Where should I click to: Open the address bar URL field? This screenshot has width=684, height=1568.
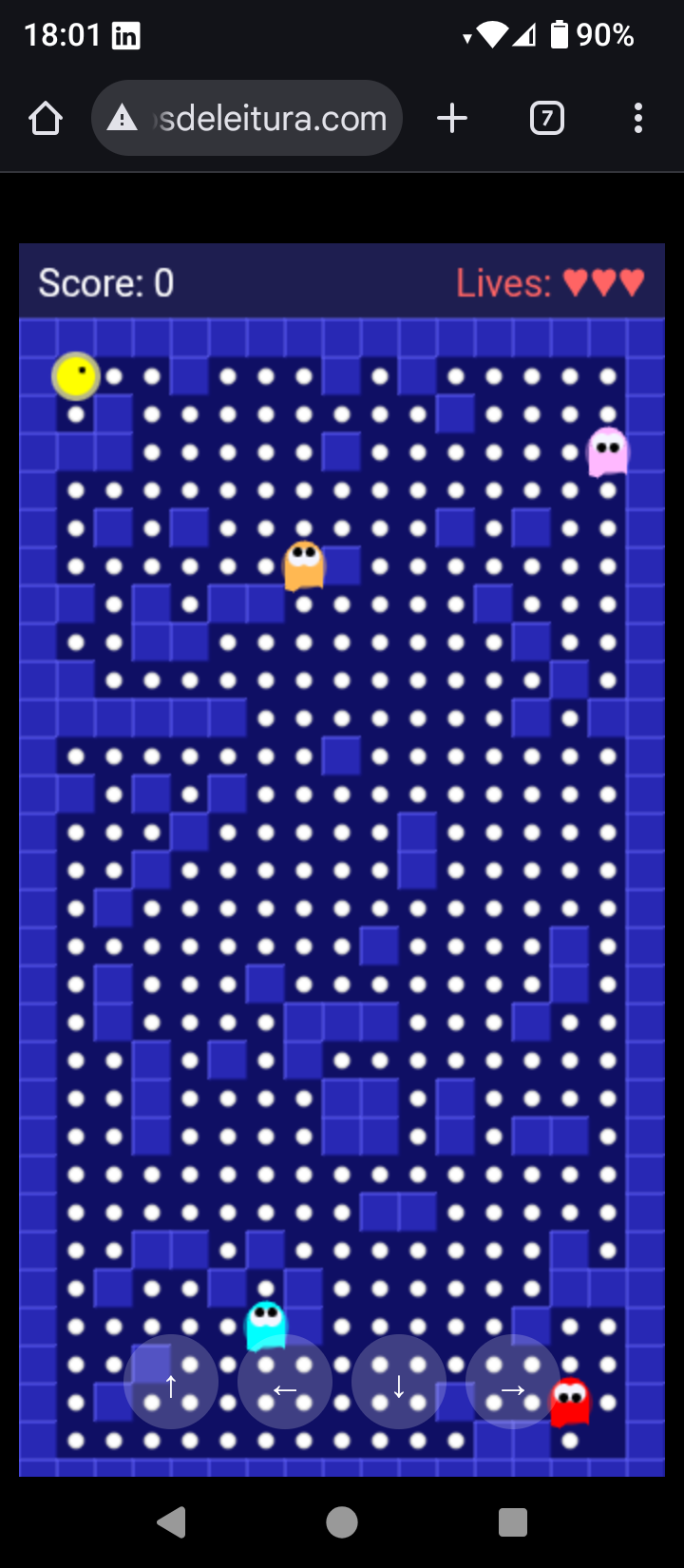(x=247, y=119)
